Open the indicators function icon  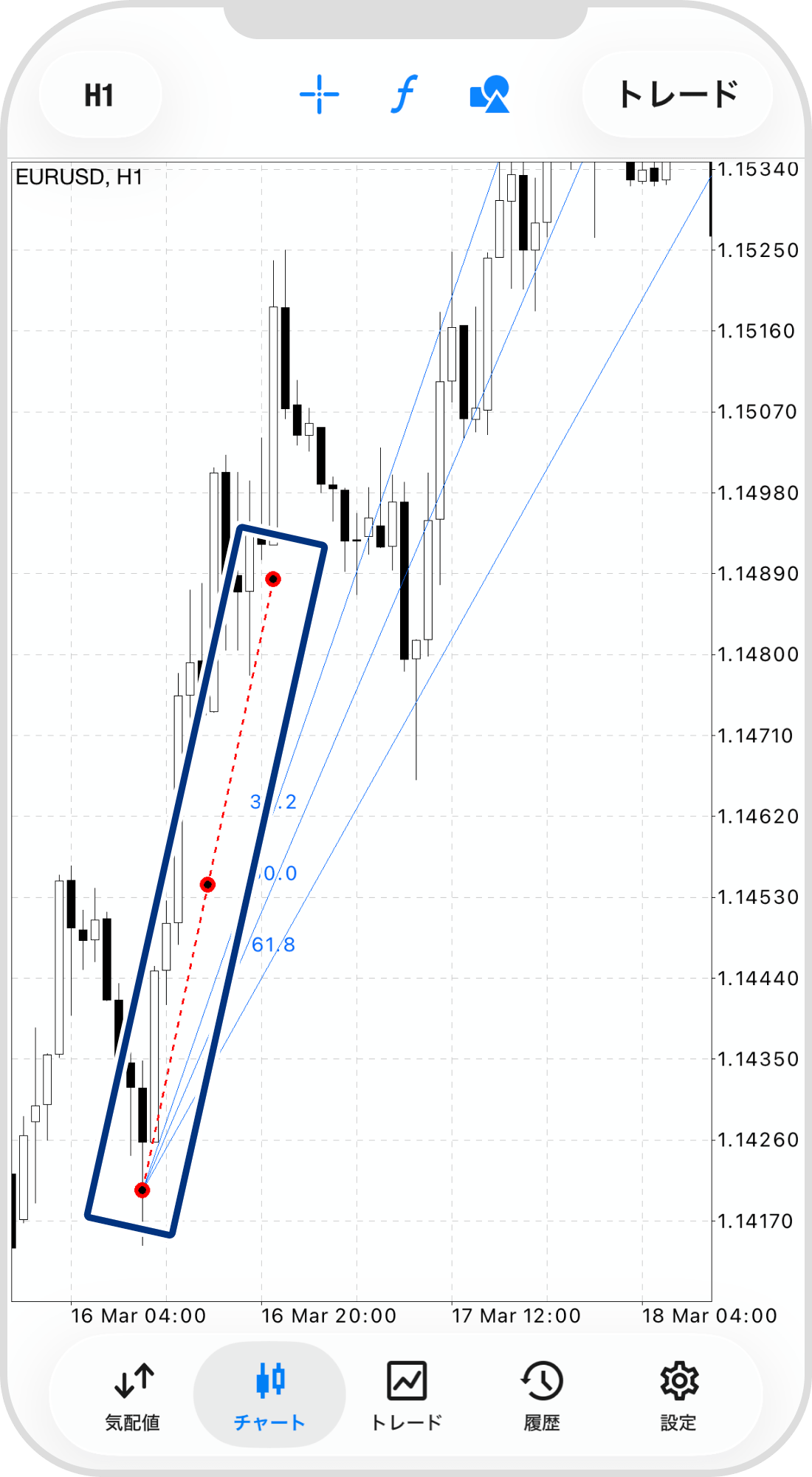coord(404,95)
